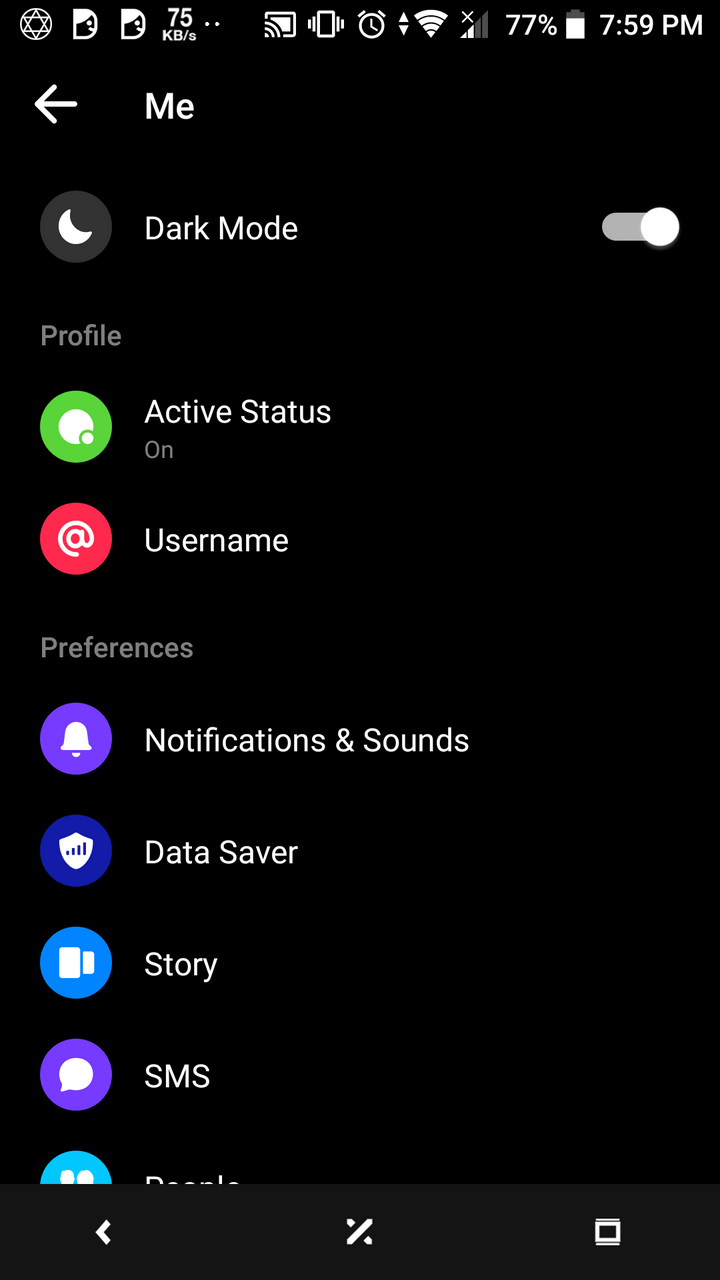Click the Data Saver shield icon
The image size is (720, 1280).
tap(76, 851)
